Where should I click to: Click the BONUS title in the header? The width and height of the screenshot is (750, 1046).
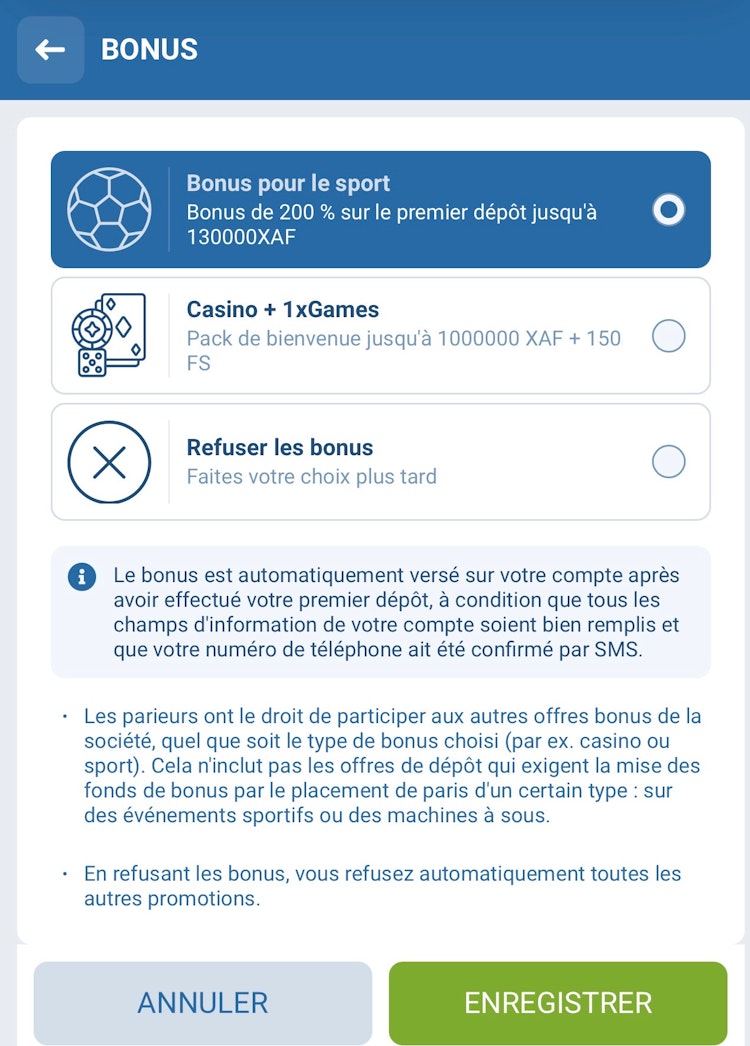[149, 50]
